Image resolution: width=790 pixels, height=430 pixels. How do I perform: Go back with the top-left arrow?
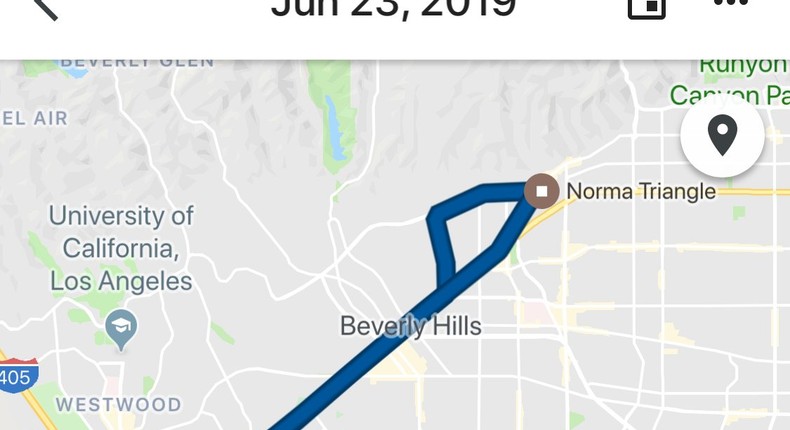click(x=44, y=8)
